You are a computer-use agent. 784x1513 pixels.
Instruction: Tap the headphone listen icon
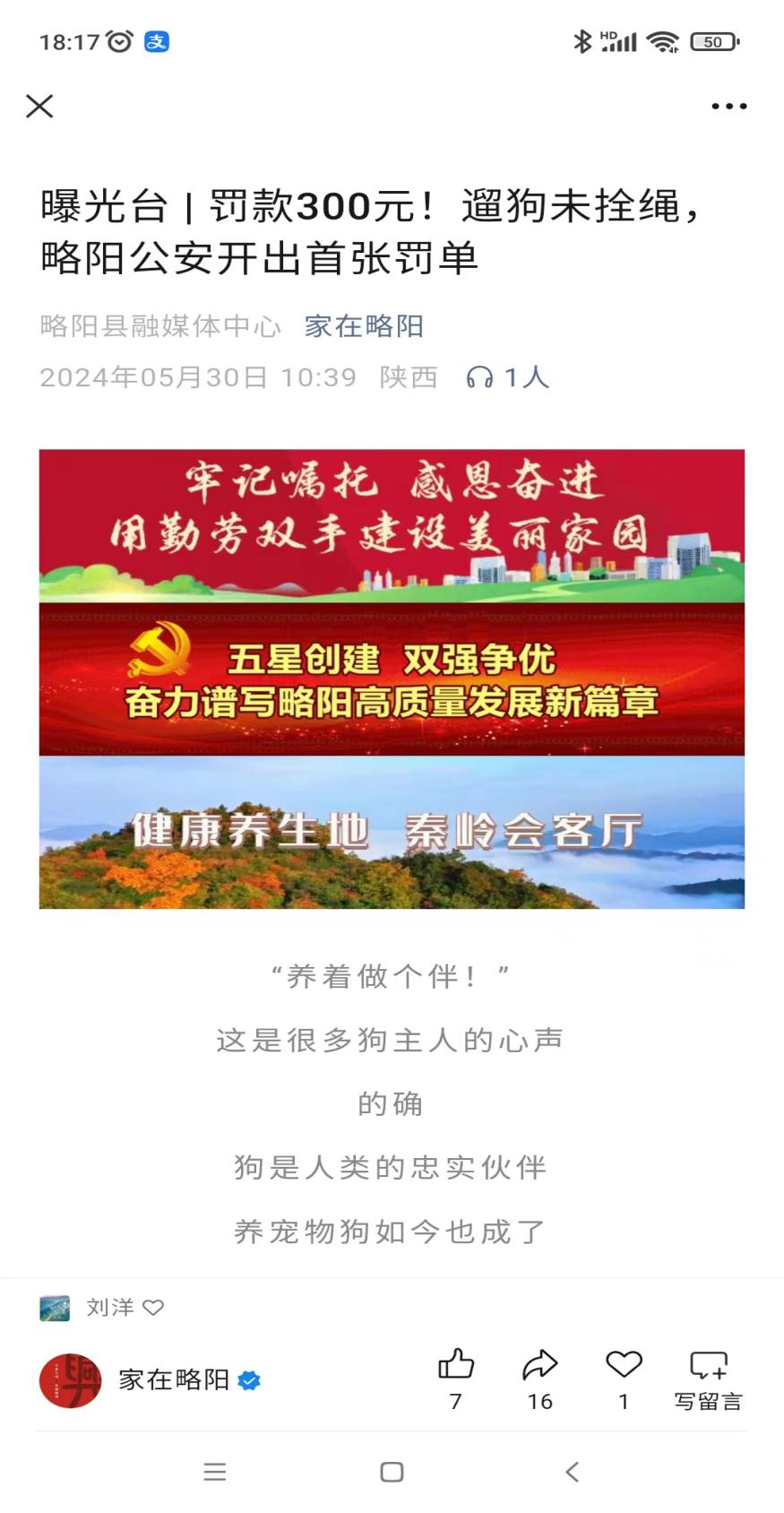coord(480,377)
